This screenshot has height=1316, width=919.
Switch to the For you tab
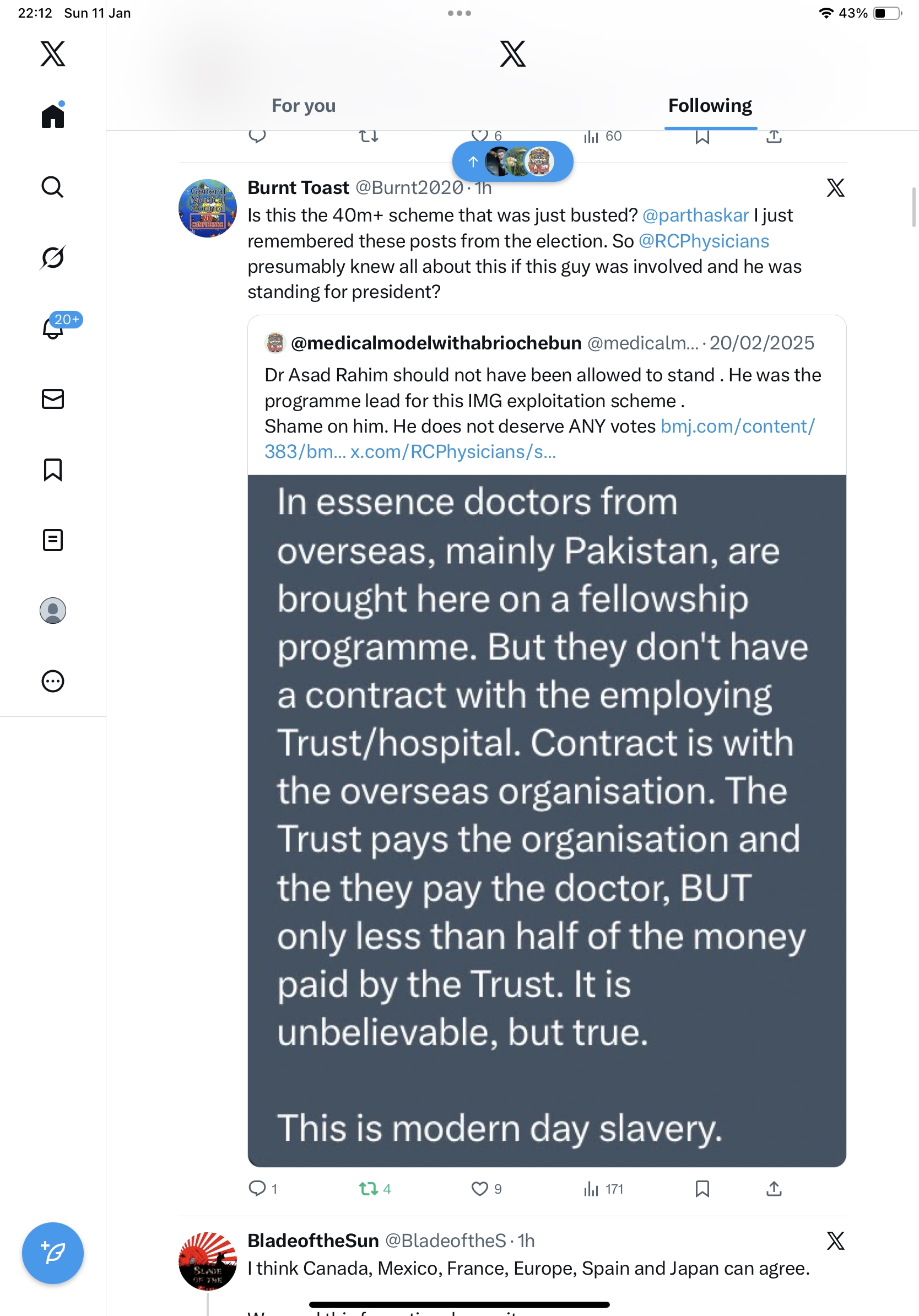point(303,106)
